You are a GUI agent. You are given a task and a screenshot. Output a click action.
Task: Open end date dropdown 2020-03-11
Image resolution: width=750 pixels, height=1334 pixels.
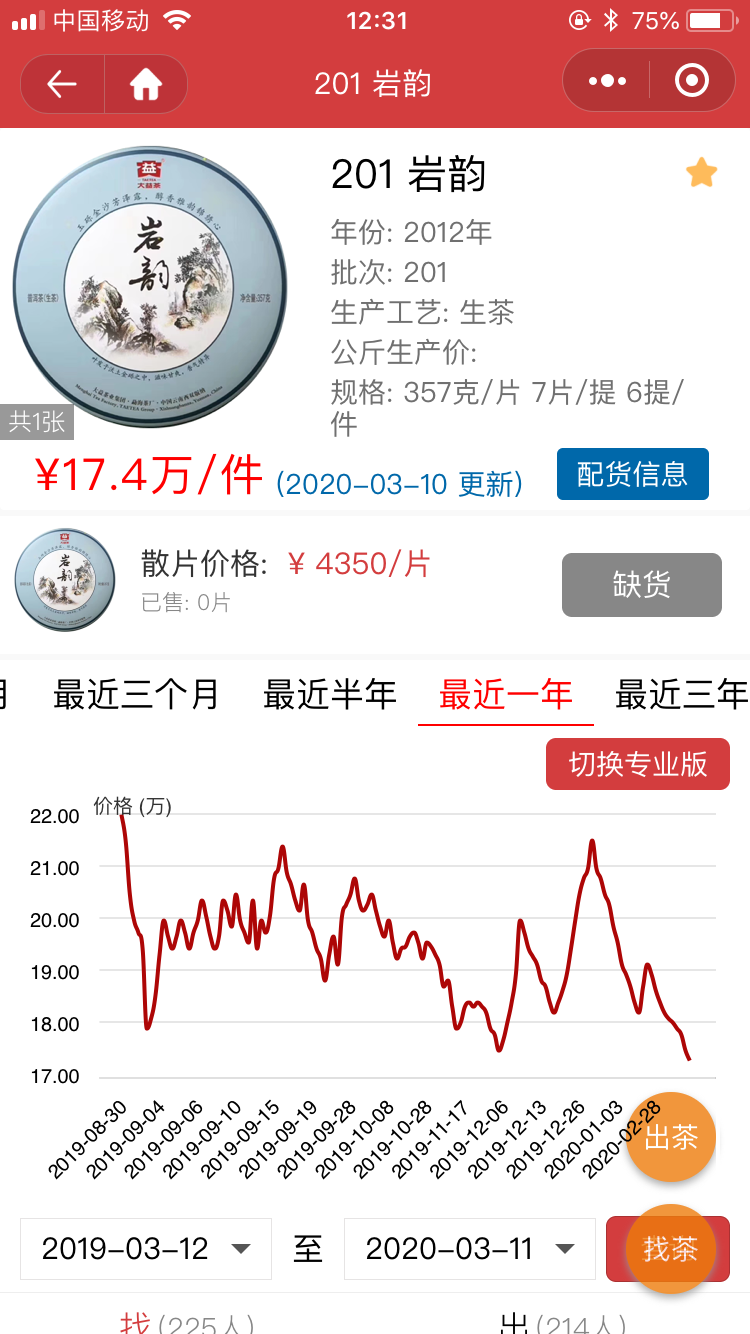(470, 1249)
